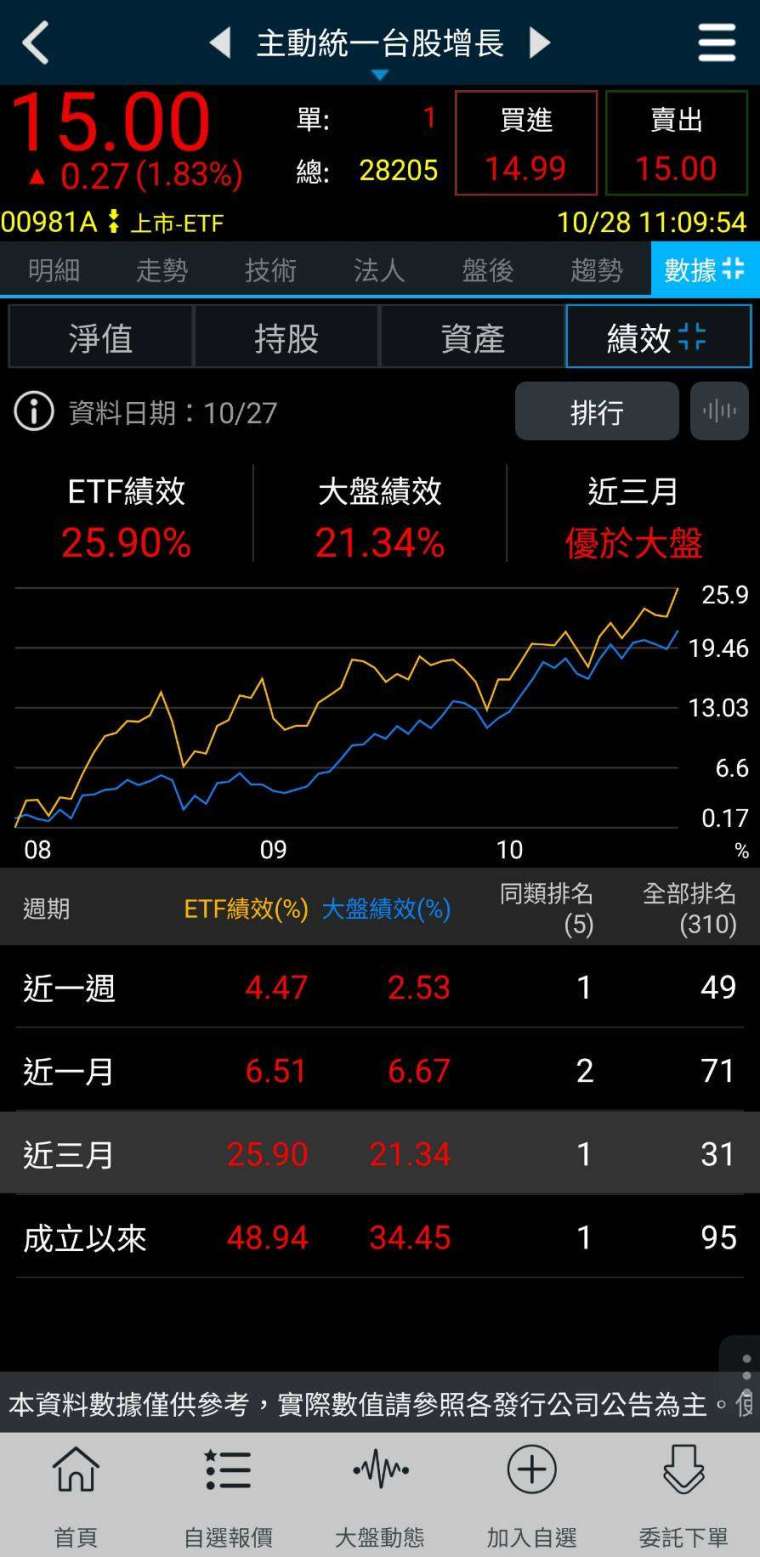
Task: Tap the 賣出 price button
Action: tap(677, 142)
